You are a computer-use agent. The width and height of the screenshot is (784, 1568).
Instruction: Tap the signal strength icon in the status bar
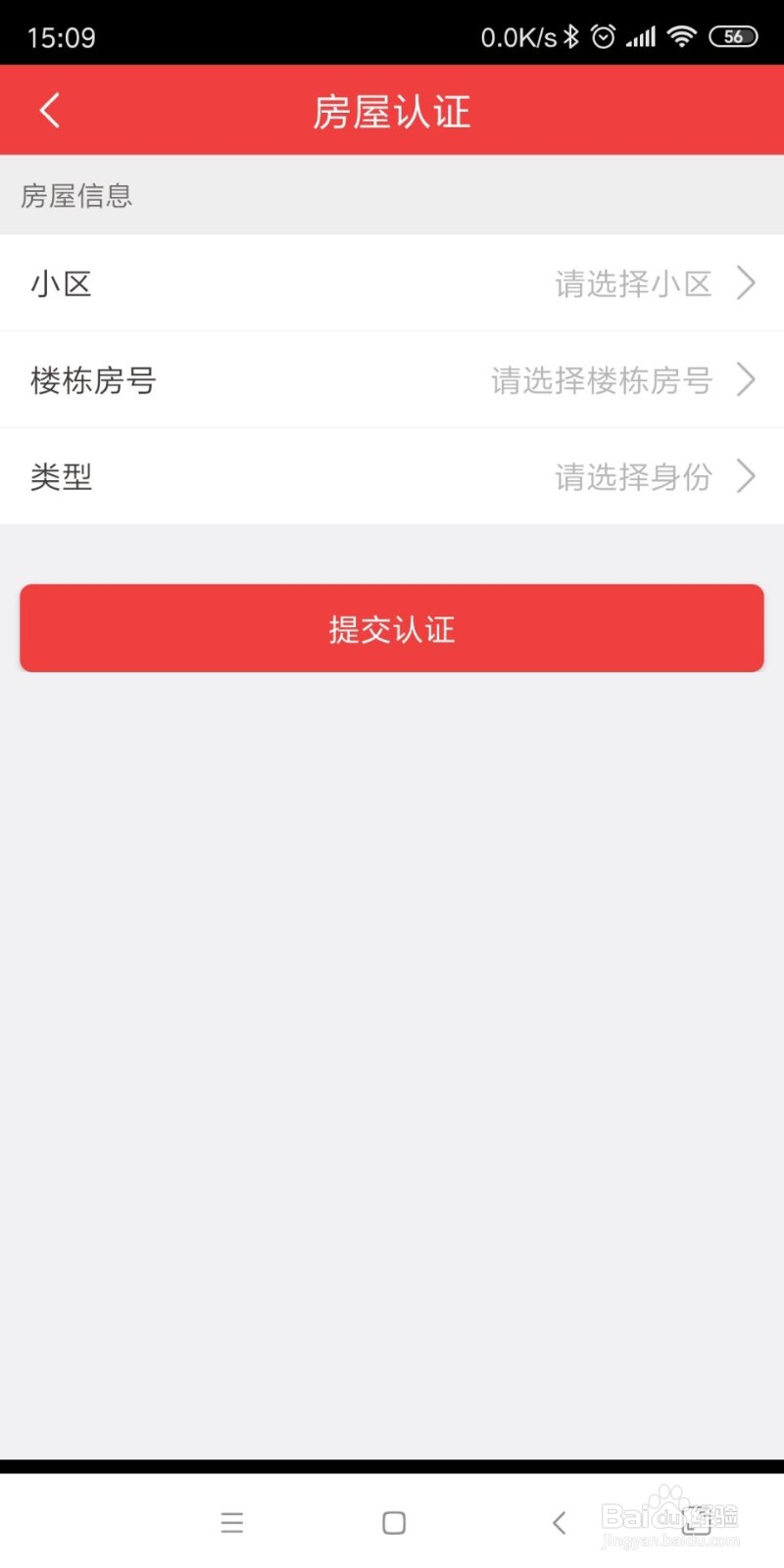point(642,35)
